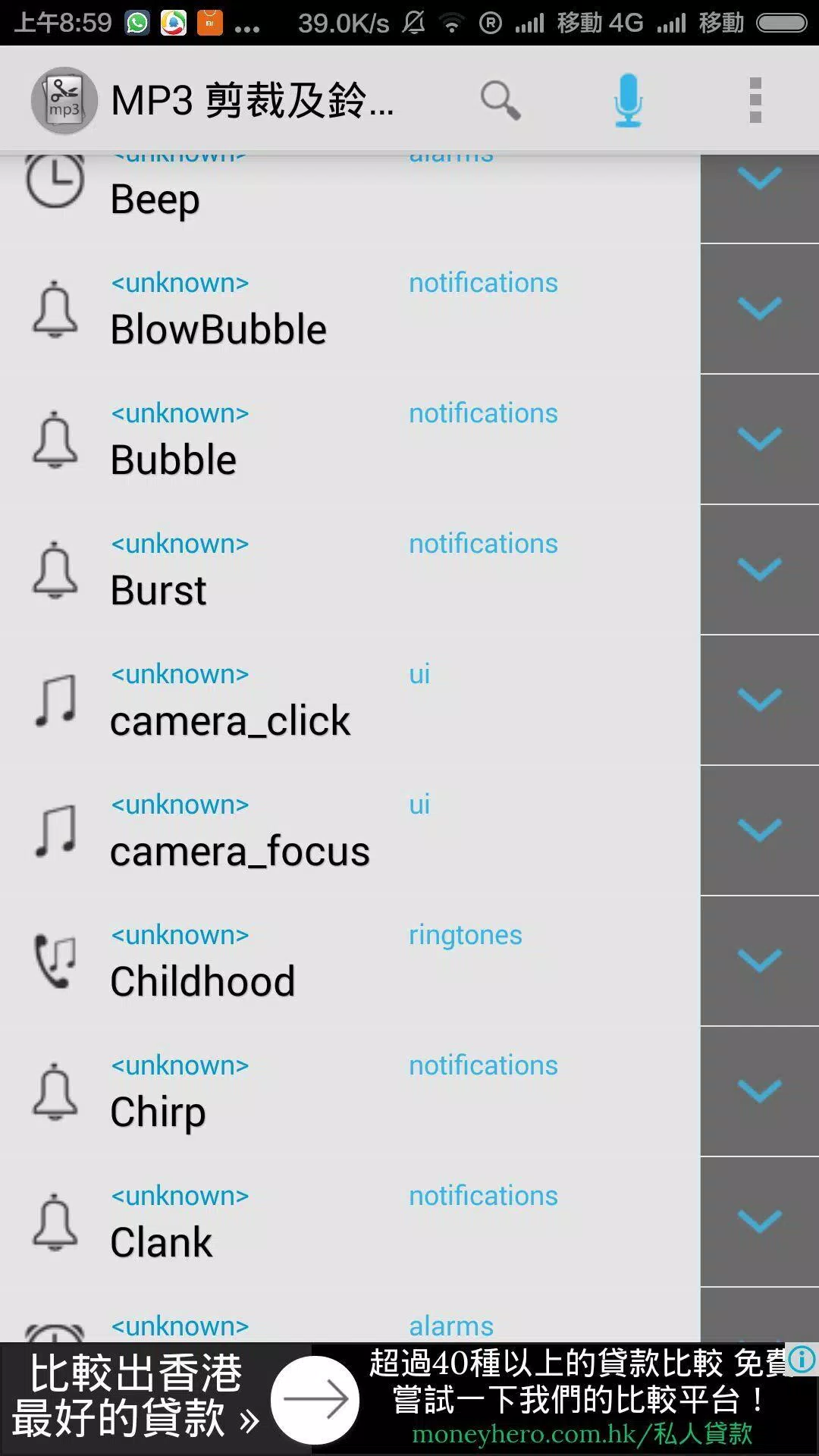Expand options for BlowBubble
Viewport: 819px width, 1456px height.
(x=759, y=309)
